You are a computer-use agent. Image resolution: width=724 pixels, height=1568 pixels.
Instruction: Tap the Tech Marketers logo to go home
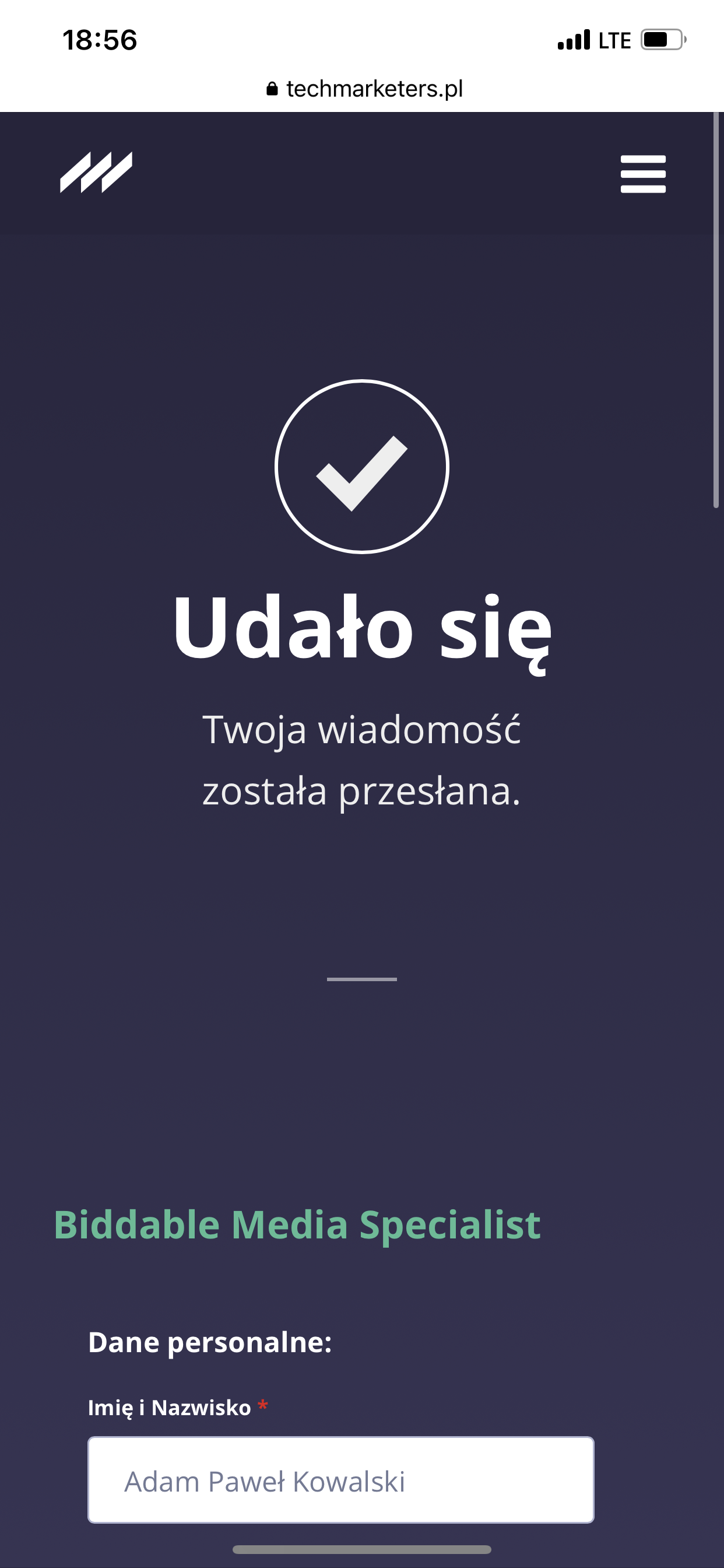coord(96,172)
